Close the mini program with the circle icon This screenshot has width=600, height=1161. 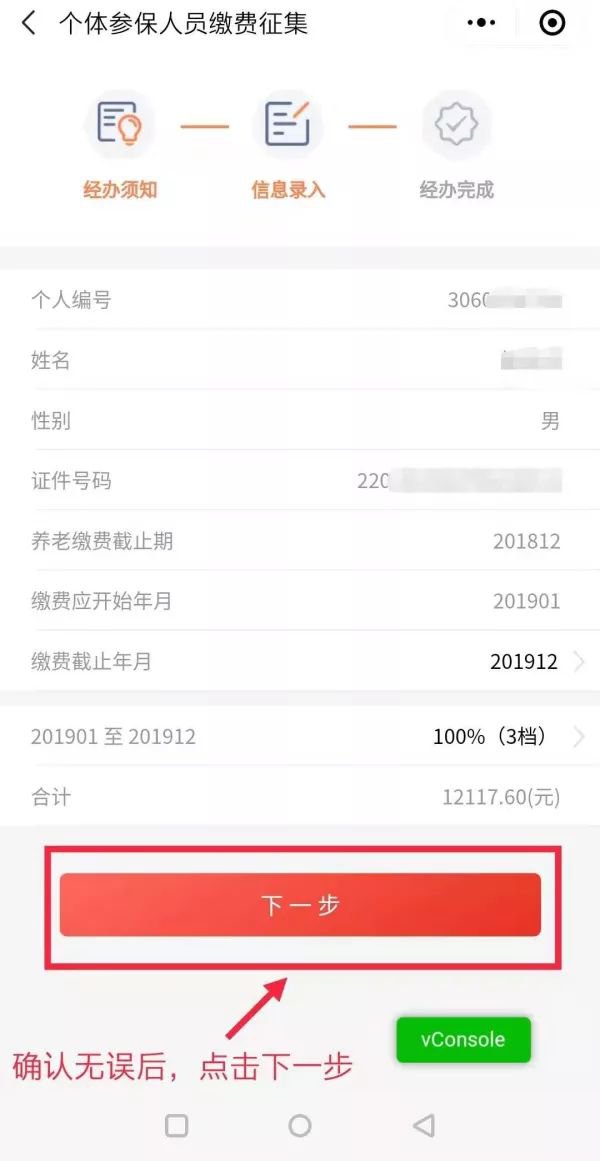pyautogui.click(x=552, y=23)
